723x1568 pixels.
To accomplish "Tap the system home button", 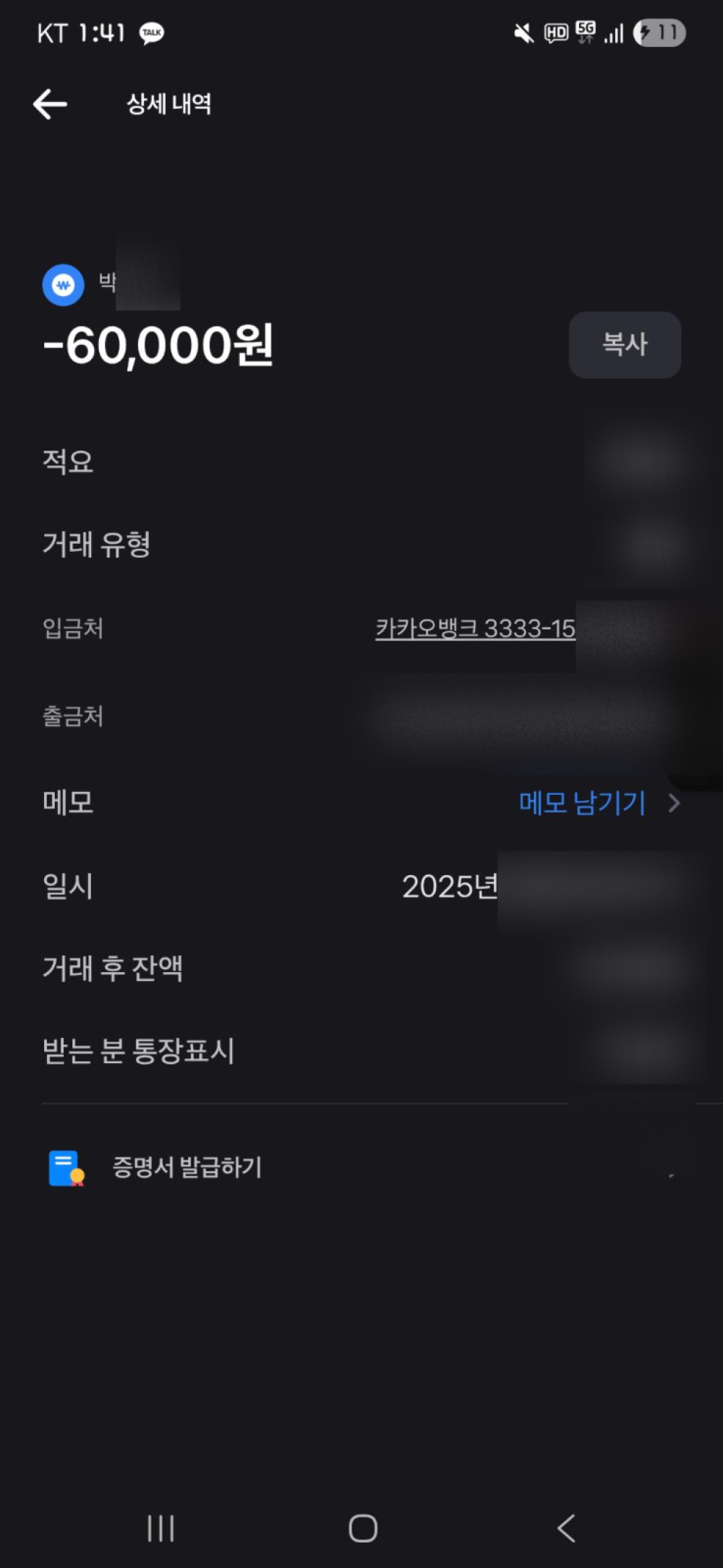I will [x=363, y=1527].
